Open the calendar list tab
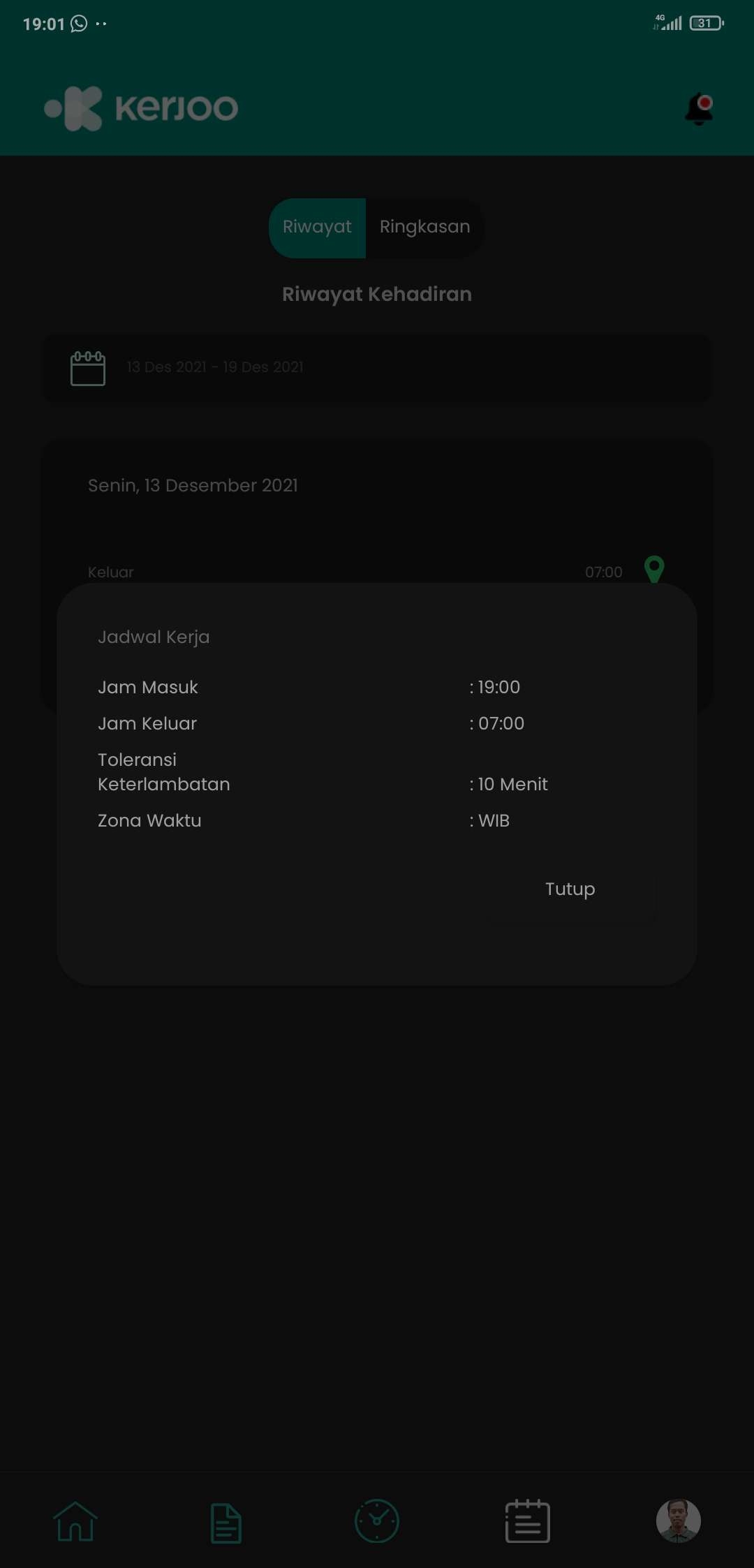The image size is (754, 1568). (528, 1521)
